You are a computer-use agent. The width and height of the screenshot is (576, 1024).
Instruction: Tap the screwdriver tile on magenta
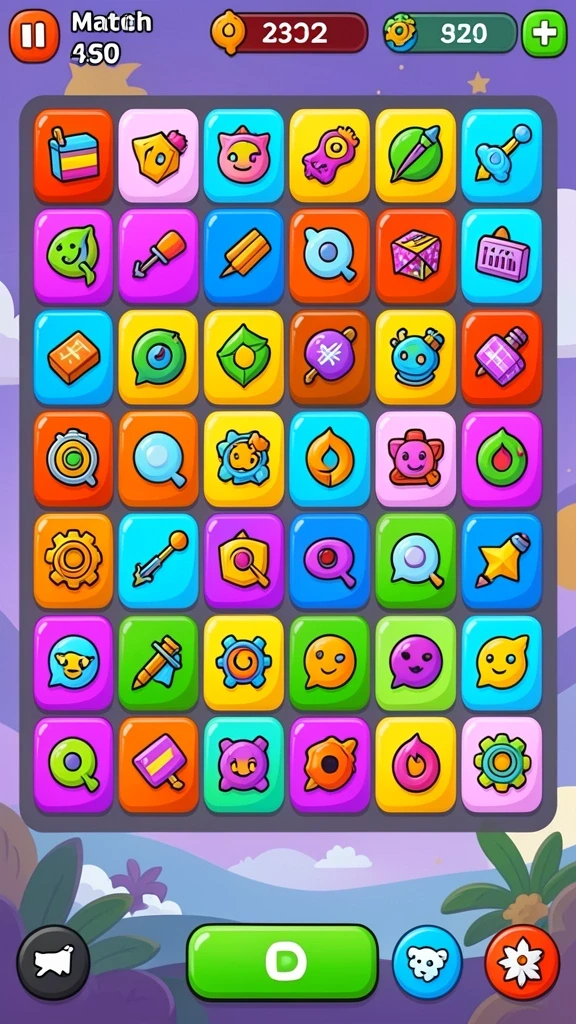point(158,257)
